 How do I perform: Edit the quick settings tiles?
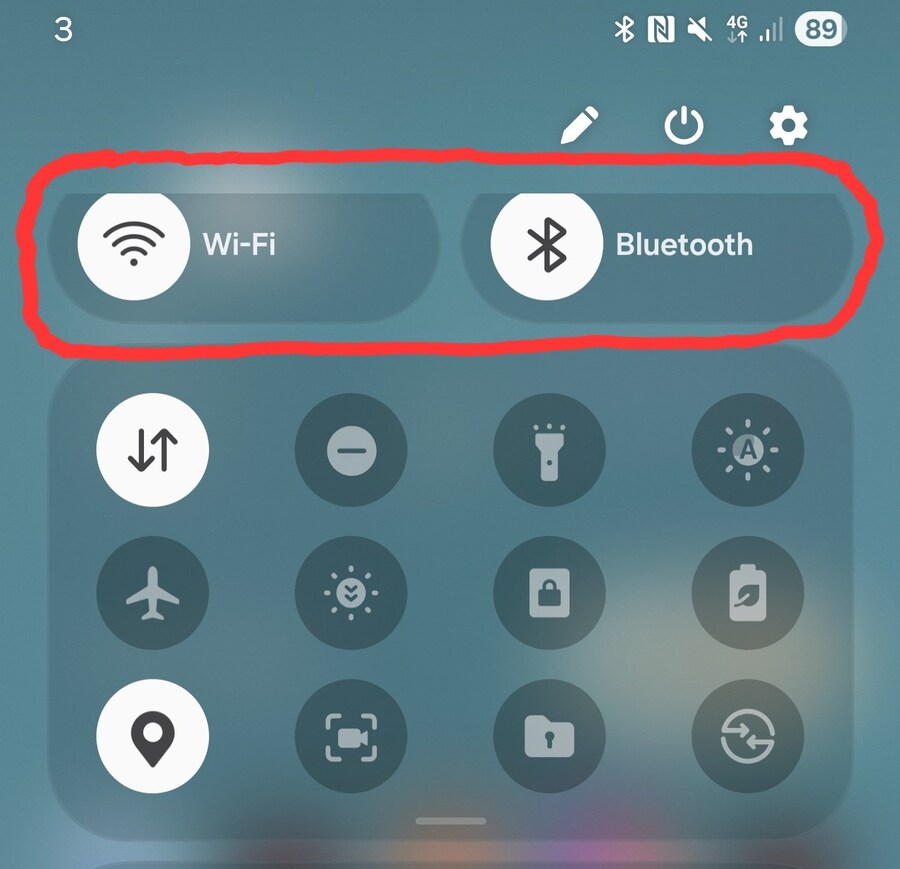click(580, 126)
